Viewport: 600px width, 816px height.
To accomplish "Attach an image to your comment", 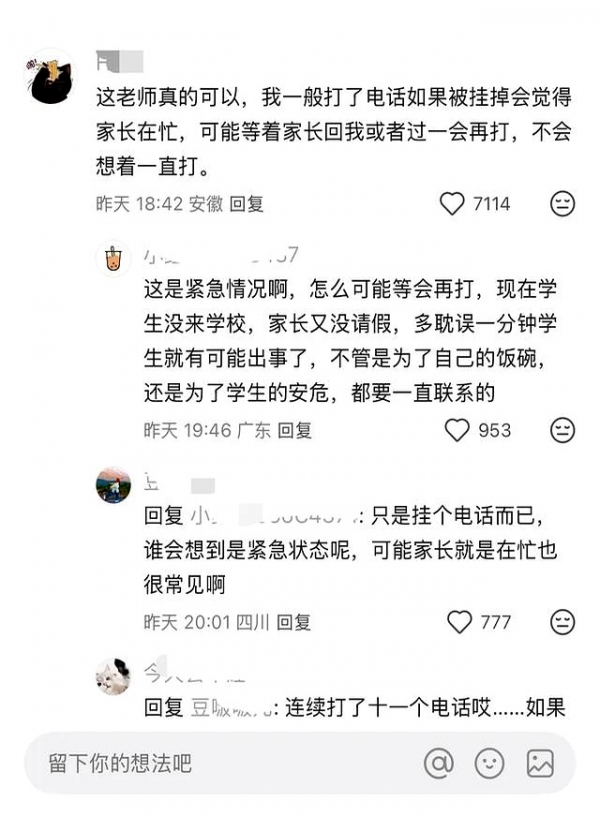I will (540, 764).
